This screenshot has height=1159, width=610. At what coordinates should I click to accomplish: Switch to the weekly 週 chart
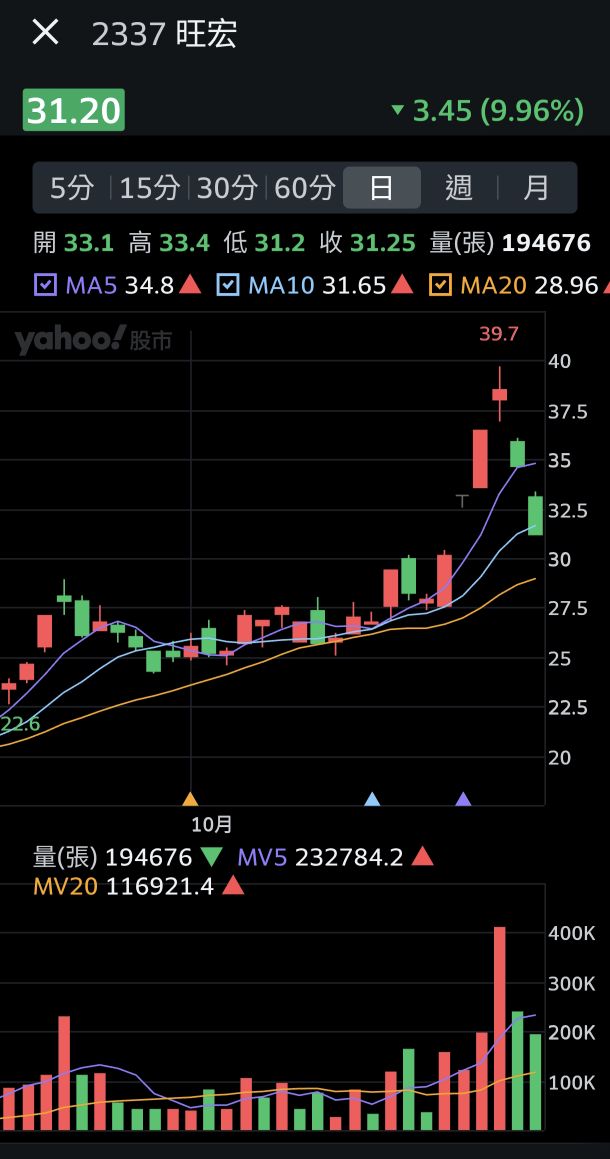coord(458,188)
